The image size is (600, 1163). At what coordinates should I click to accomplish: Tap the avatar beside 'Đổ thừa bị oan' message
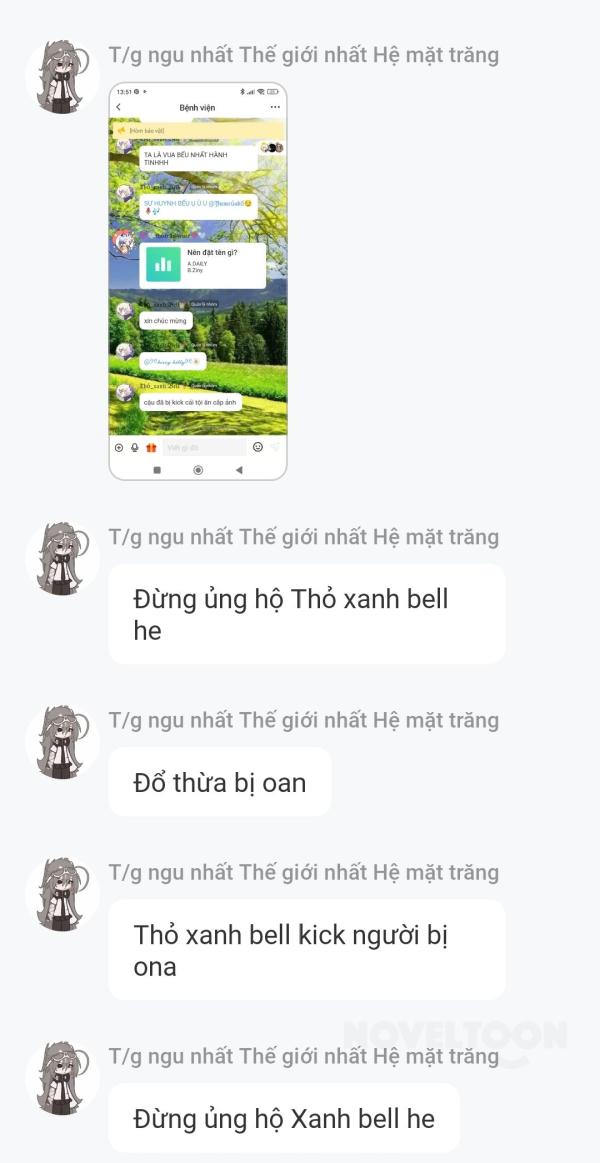click(62, 742)
